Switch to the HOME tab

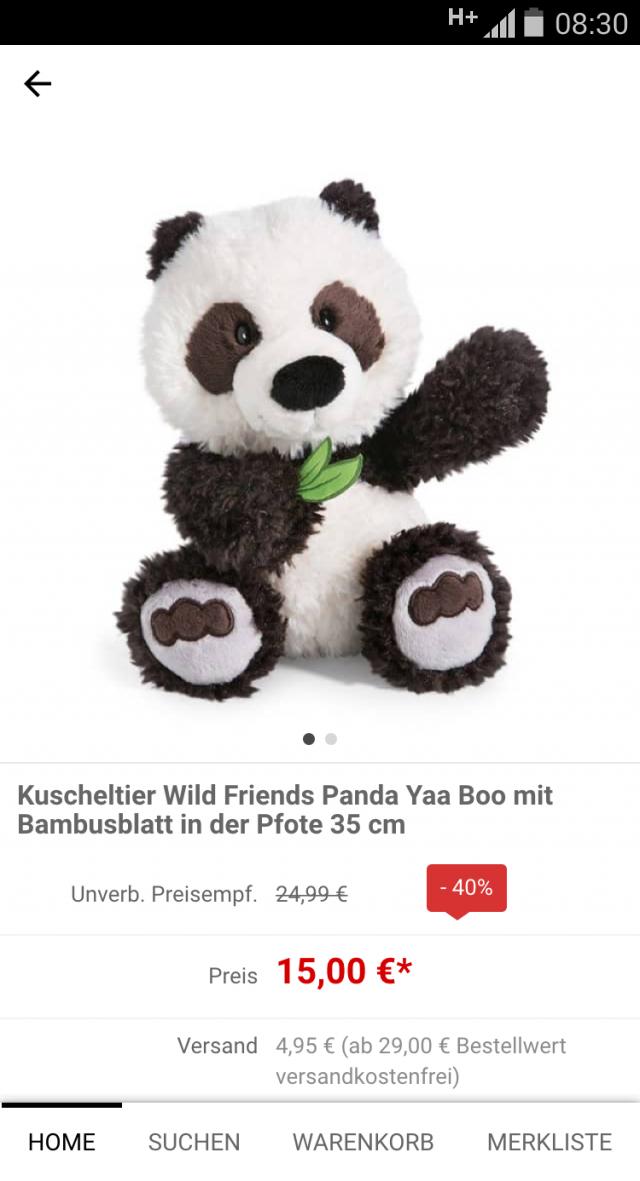(x=62, y=1142)
